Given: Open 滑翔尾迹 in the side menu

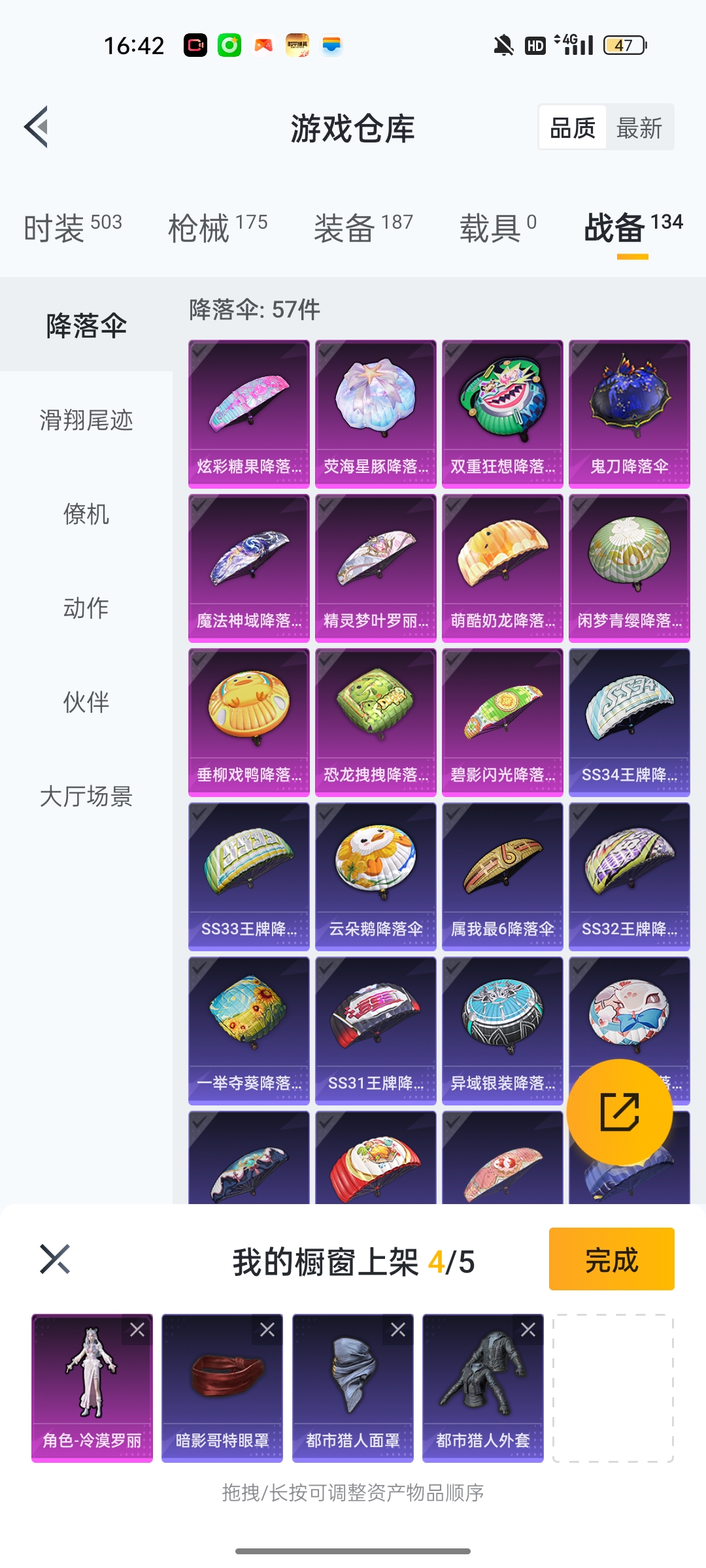Looking at the screenshot, I should tap(86, 419).
